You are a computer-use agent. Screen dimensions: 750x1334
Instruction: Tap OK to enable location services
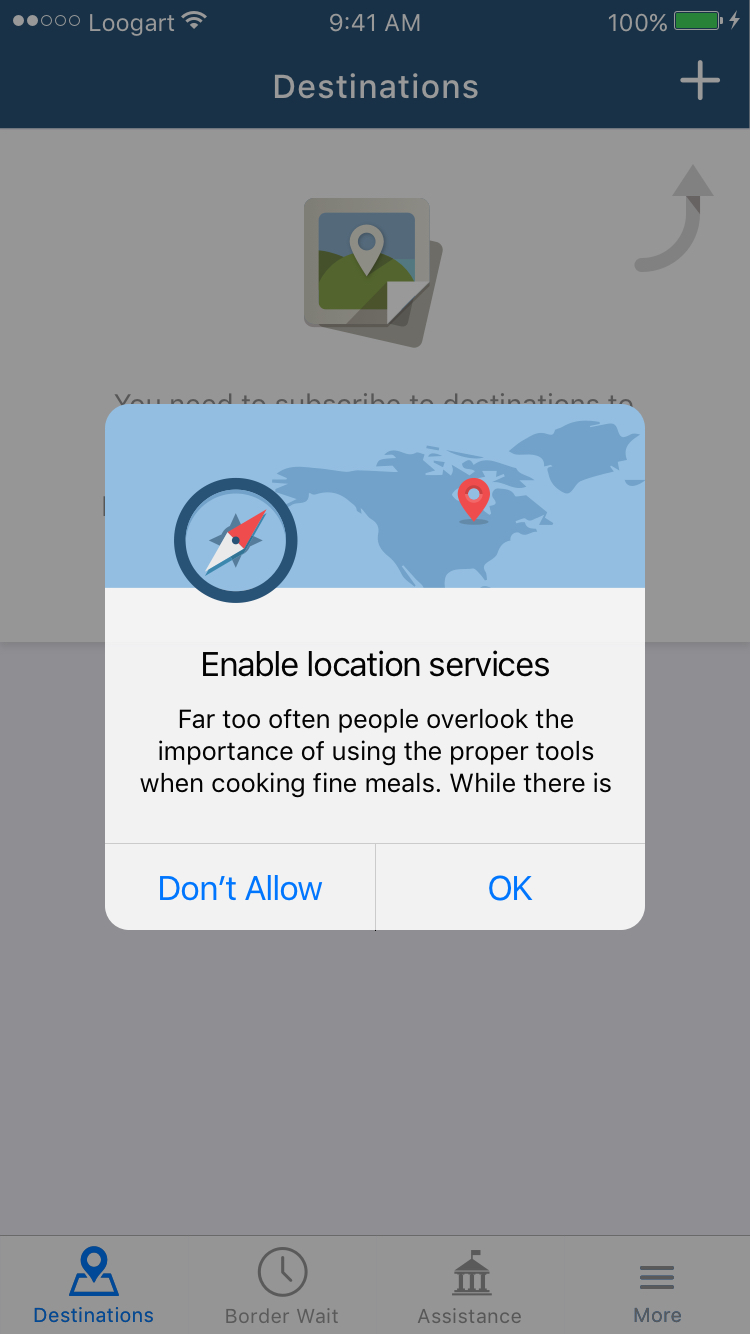click(510, 887)
